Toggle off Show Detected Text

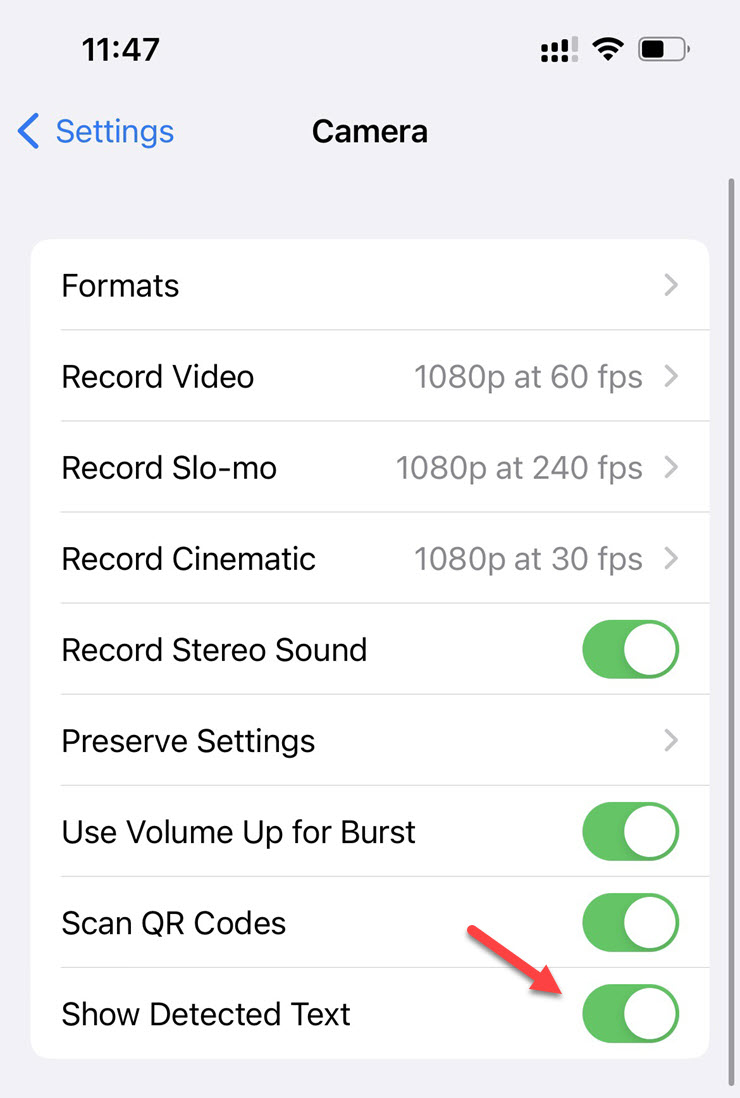(630, 1014)
